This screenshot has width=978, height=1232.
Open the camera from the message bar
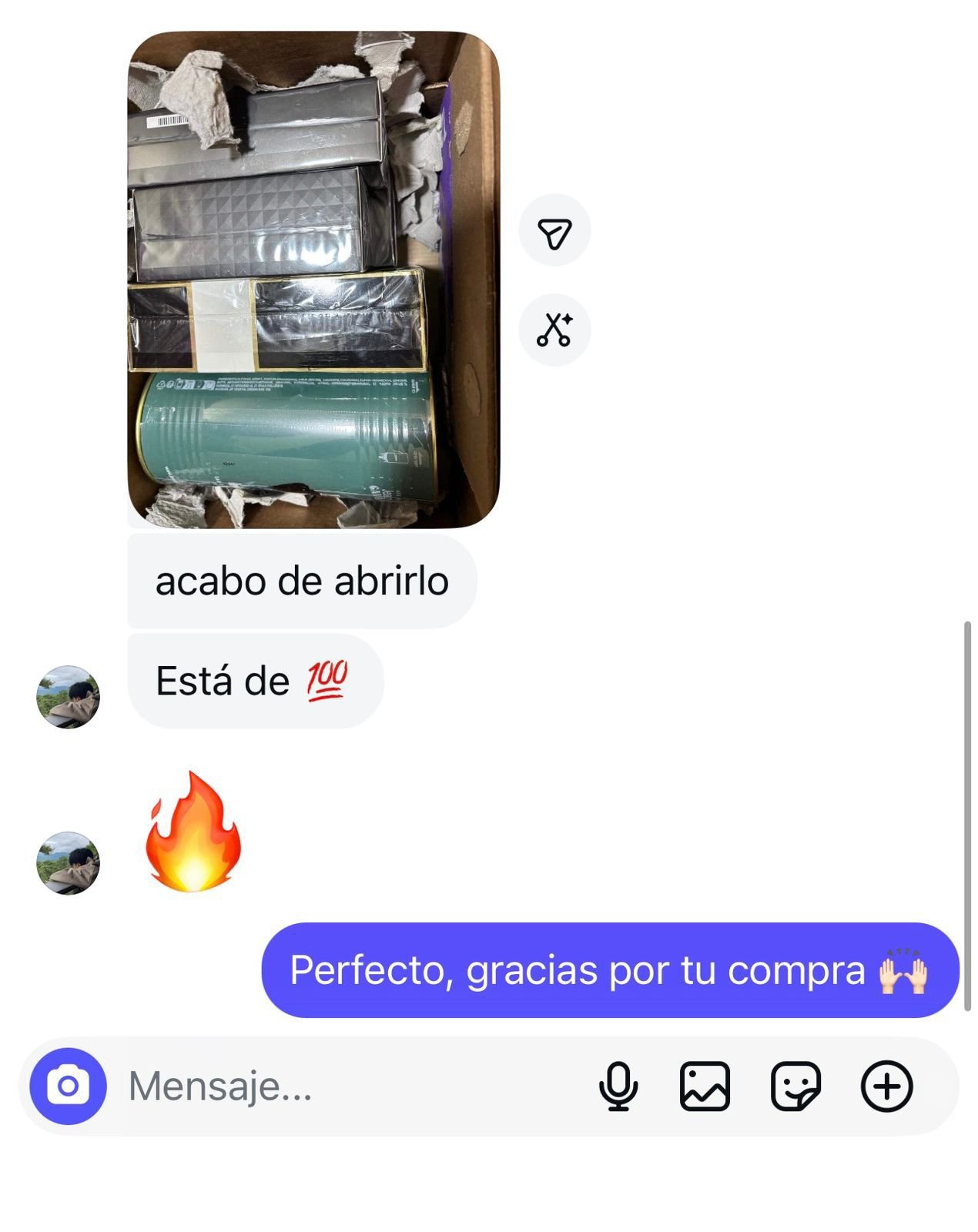click(68, 1086)
